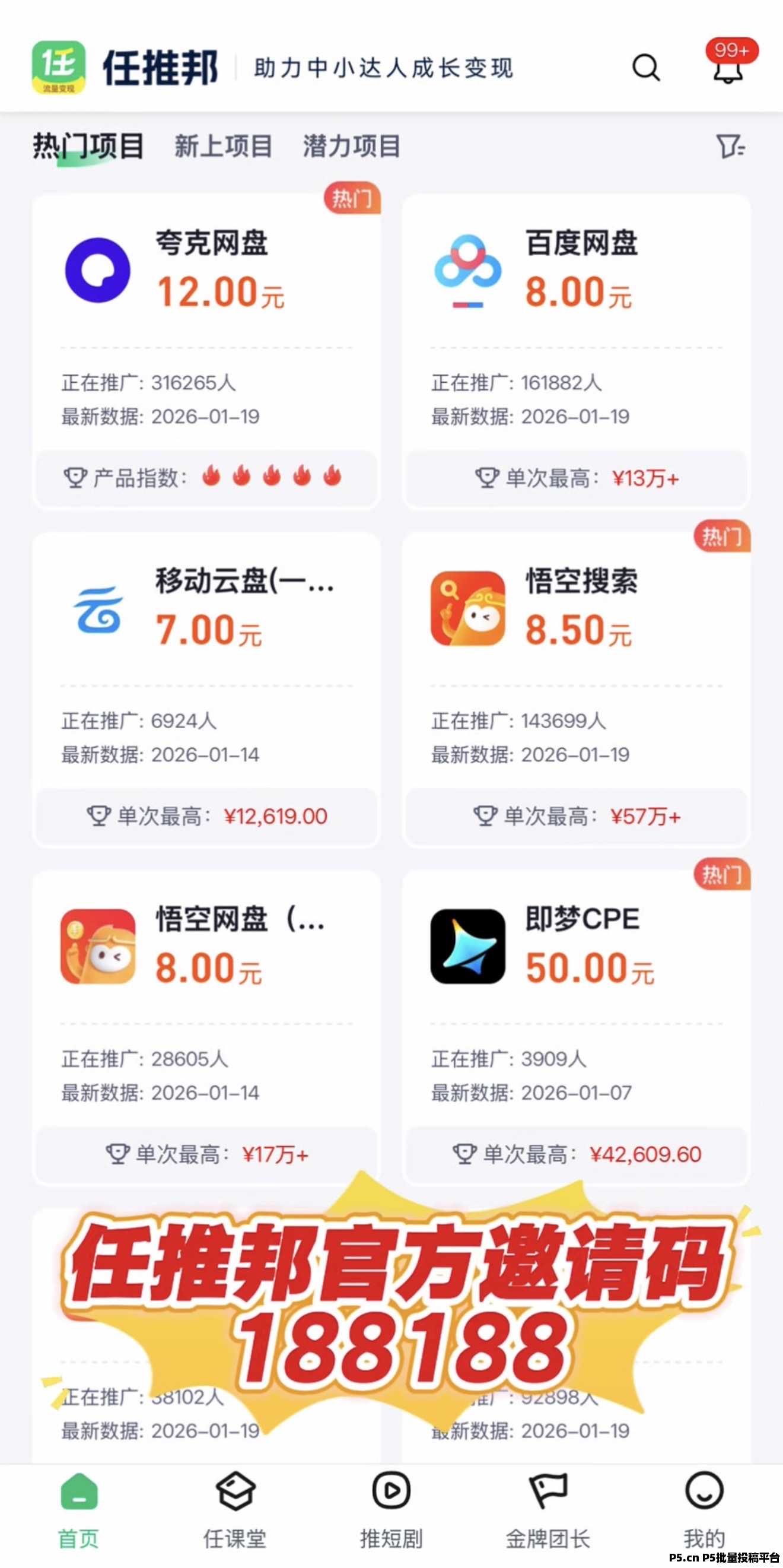
Task: Open the notifications bell with 99+ badge
Action: pos(728,68)
